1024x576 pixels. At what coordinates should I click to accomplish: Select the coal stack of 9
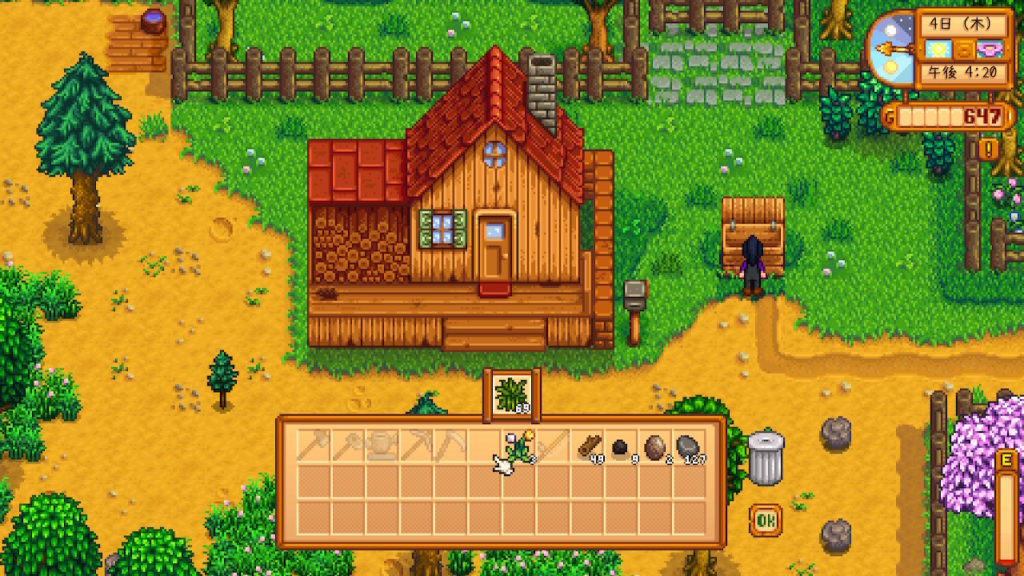[622, 446]
